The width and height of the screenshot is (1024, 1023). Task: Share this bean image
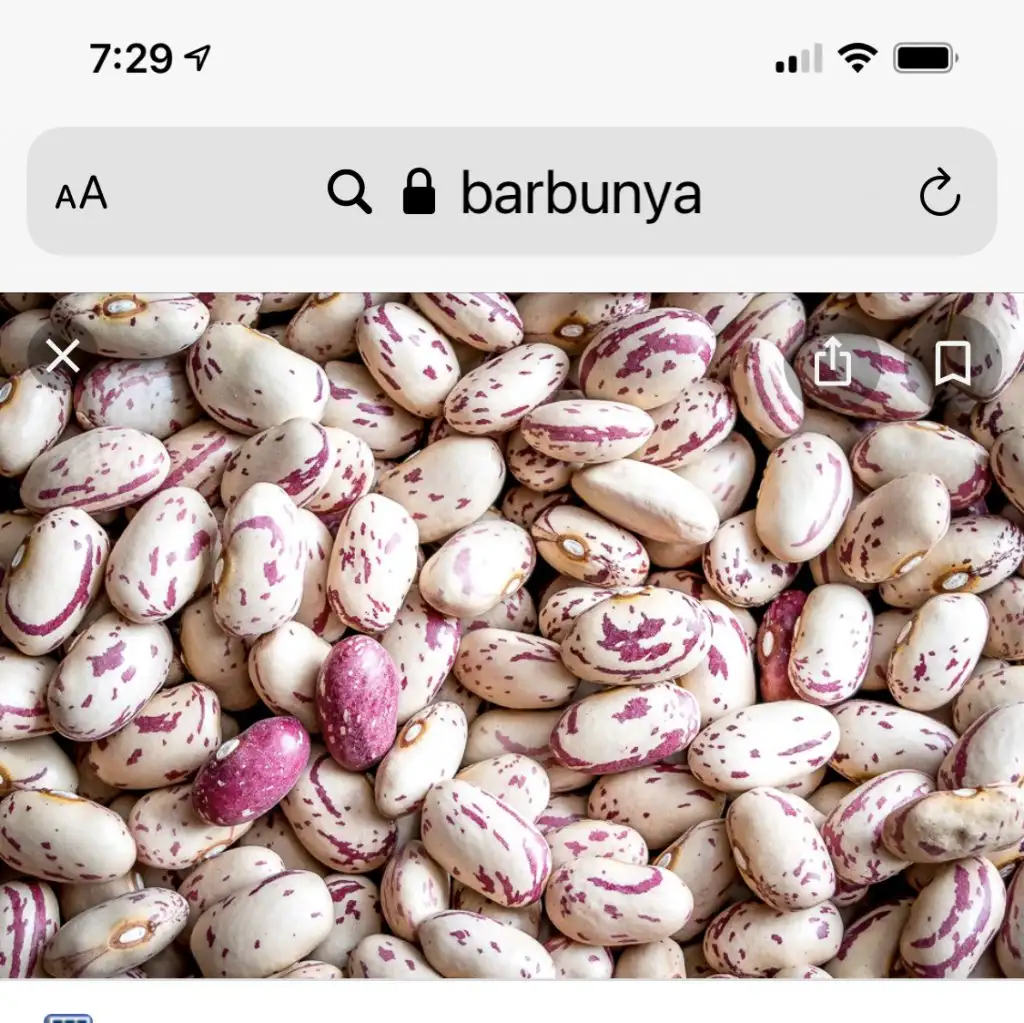click(x=832, y=362)
